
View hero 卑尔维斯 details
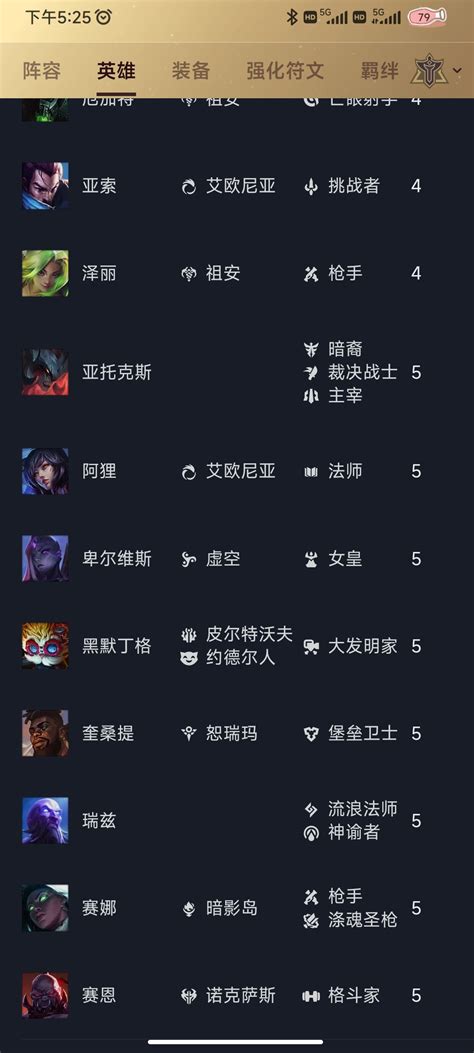pyautogui.click(x=237, y=559)
